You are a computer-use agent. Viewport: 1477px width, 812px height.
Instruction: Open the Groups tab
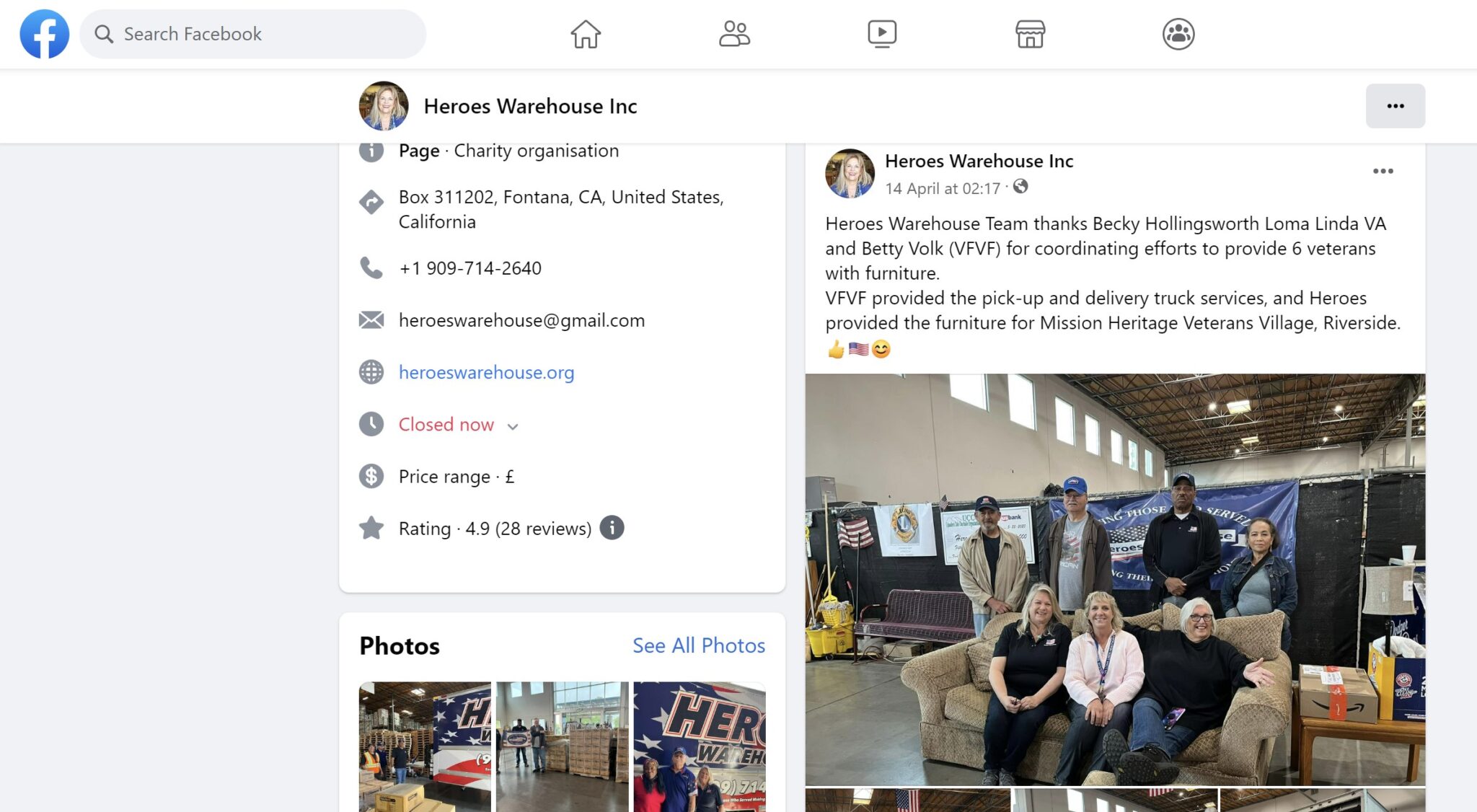(x=1178, y=34)
